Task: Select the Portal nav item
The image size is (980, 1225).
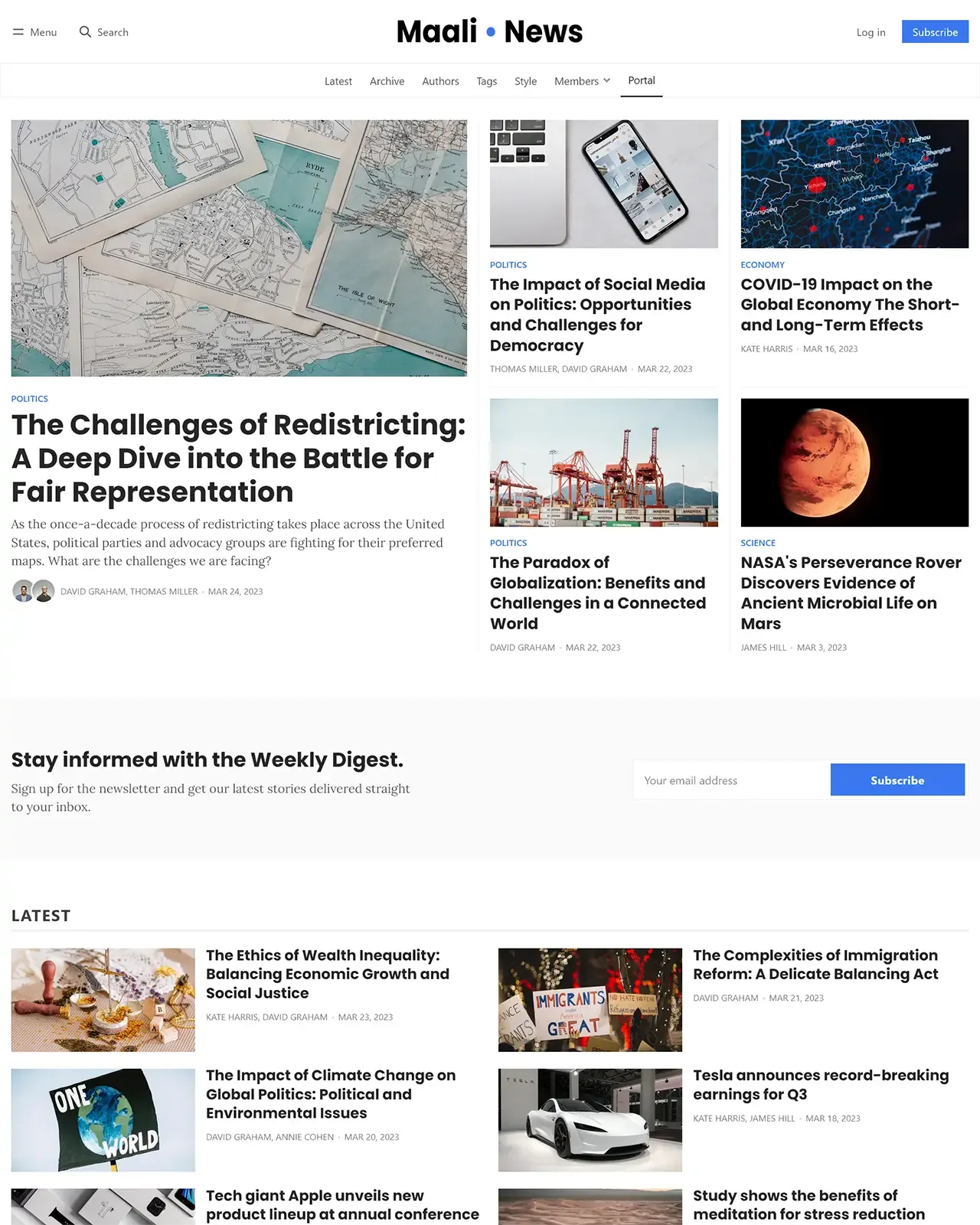Action: pos(641,80)
